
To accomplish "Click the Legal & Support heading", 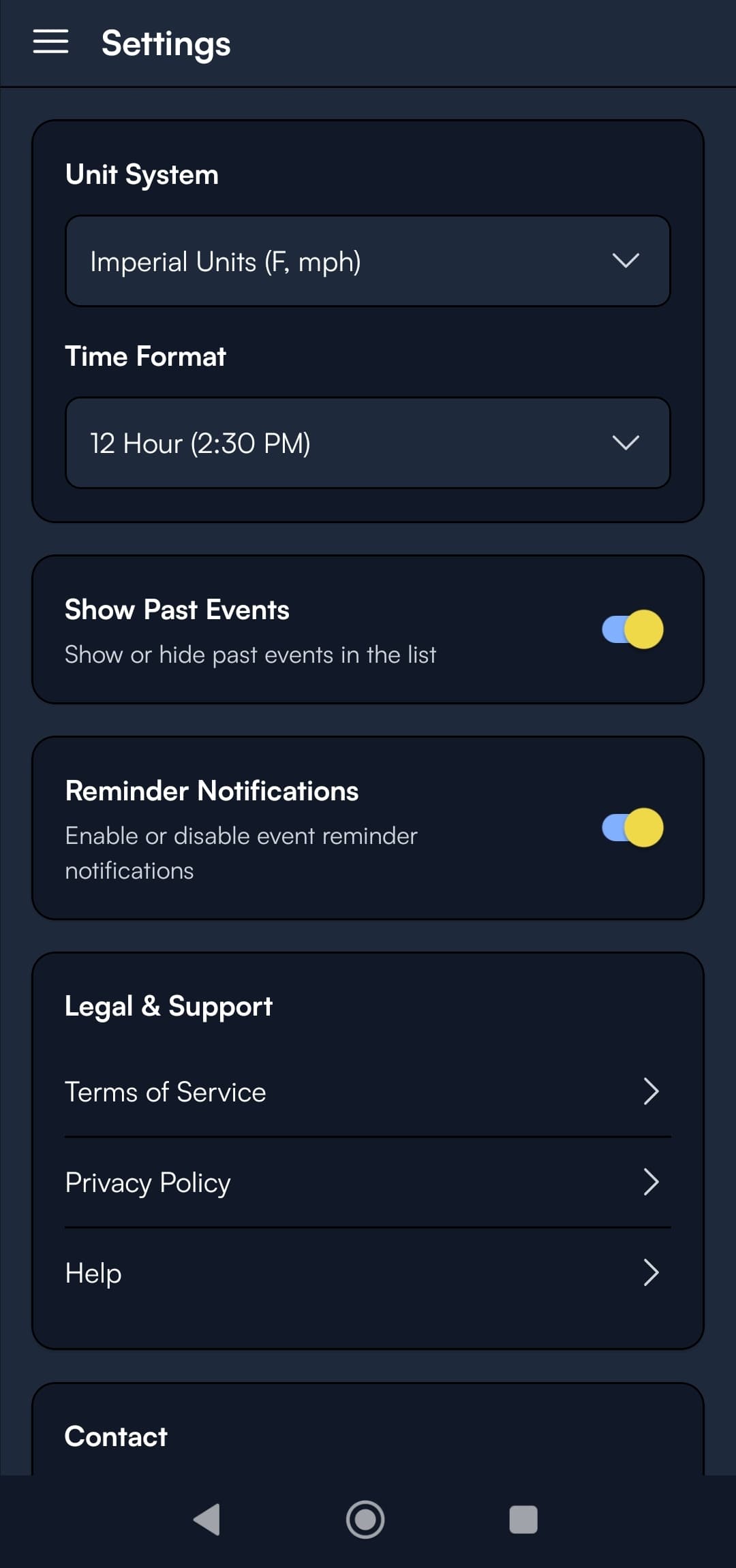I will 168,1005.
